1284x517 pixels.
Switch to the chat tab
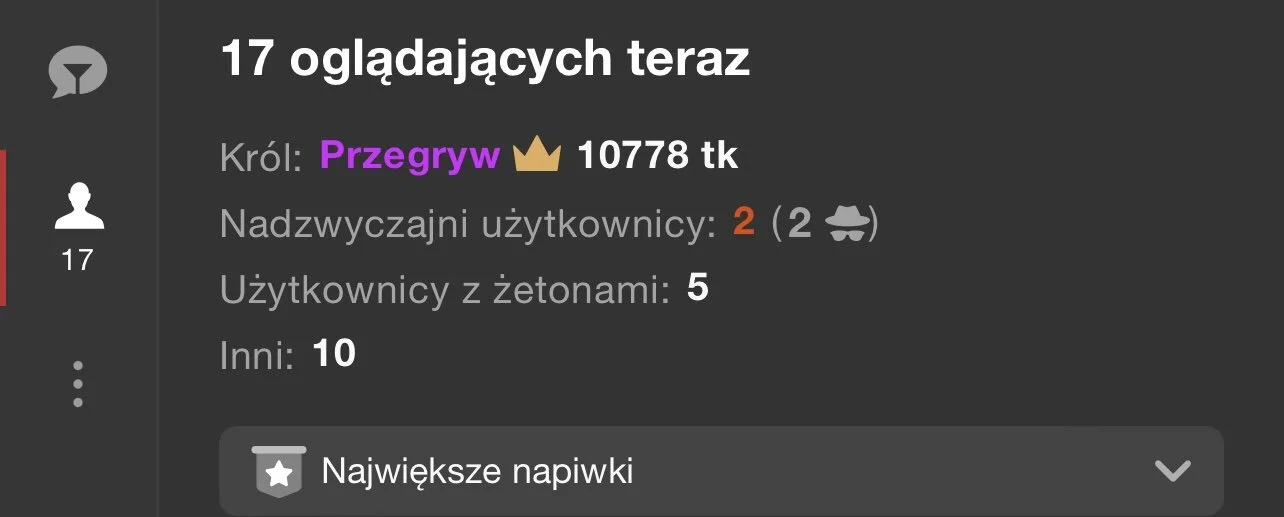(78, 73)
